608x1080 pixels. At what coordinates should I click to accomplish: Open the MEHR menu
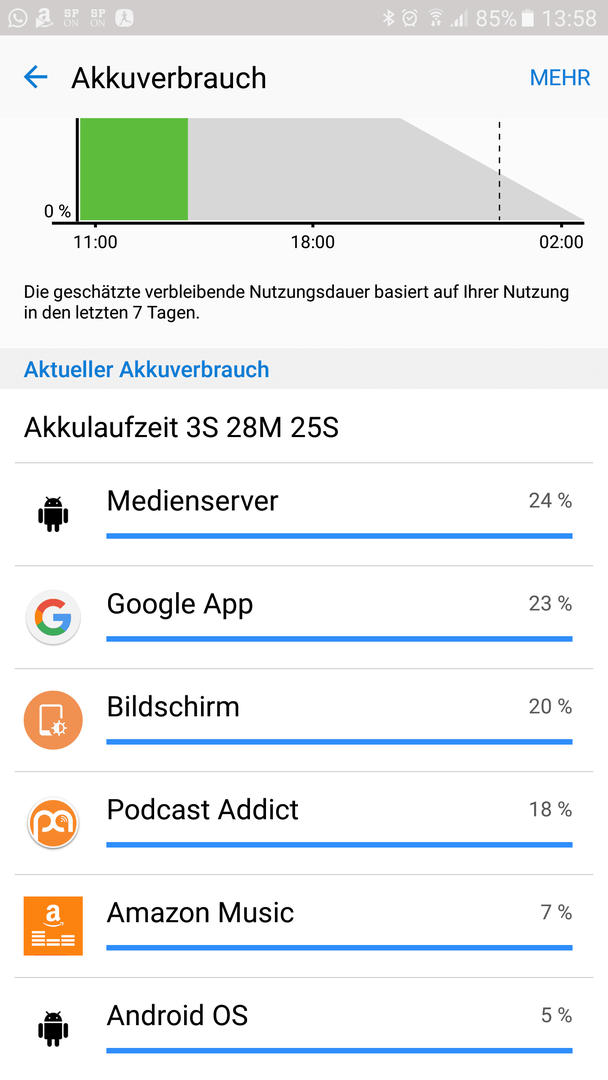559,78
